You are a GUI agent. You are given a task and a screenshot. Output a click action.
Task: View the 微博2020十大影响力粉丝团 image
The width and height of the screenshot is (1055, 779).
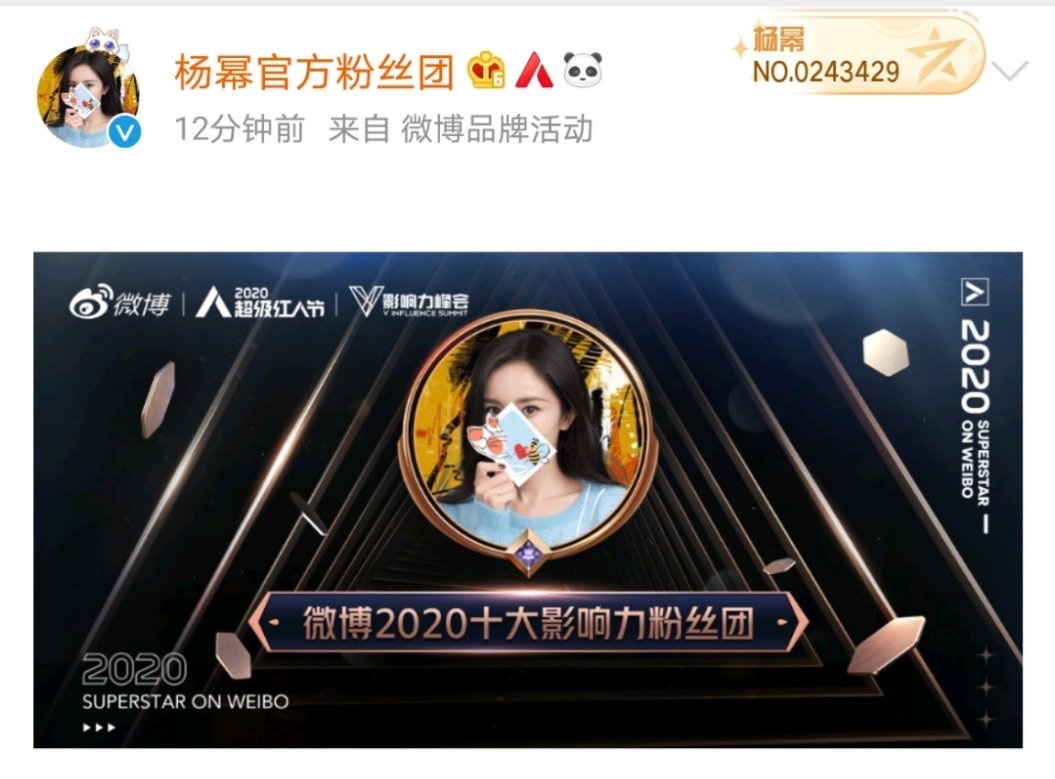[x=527, y=499]
